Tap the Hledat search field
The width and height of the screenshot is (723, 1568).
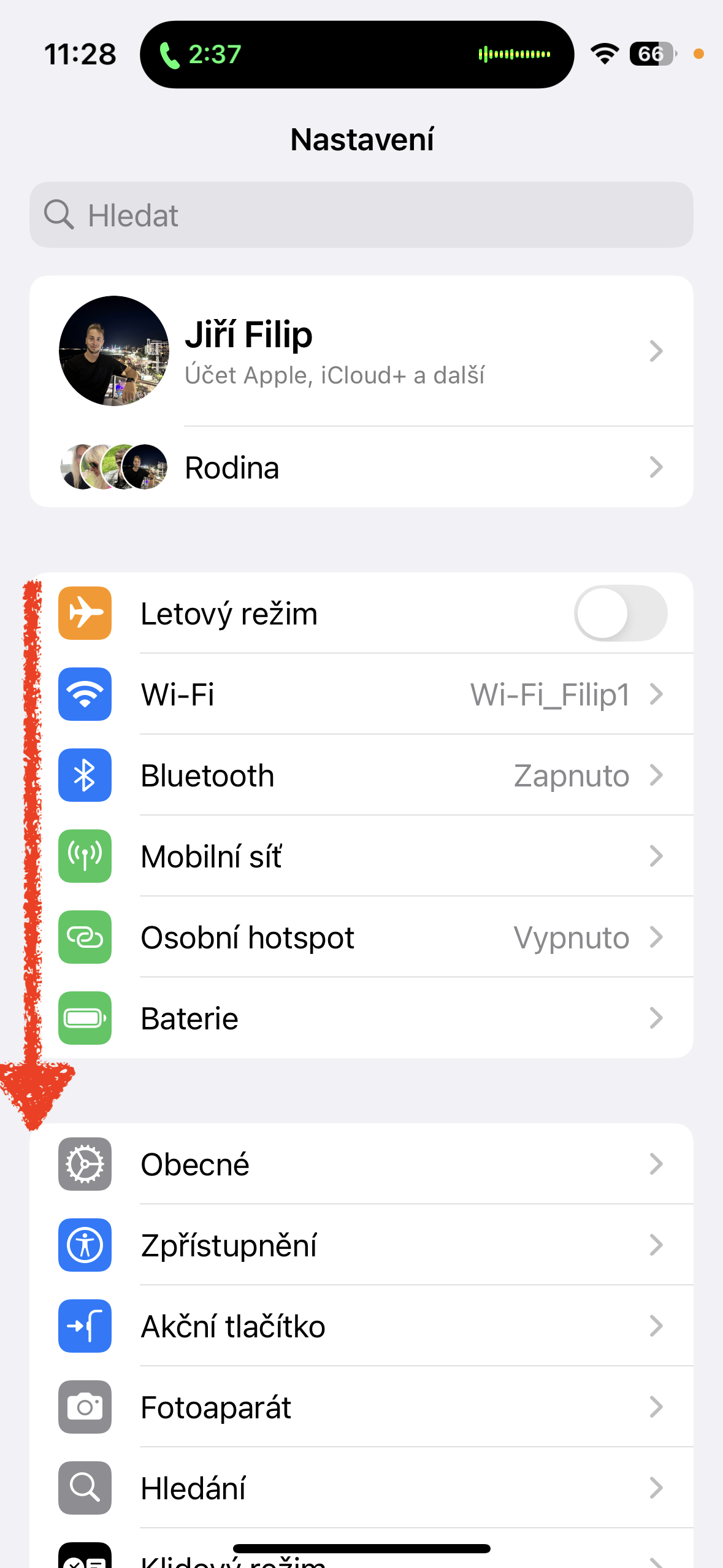click(361, 215)
